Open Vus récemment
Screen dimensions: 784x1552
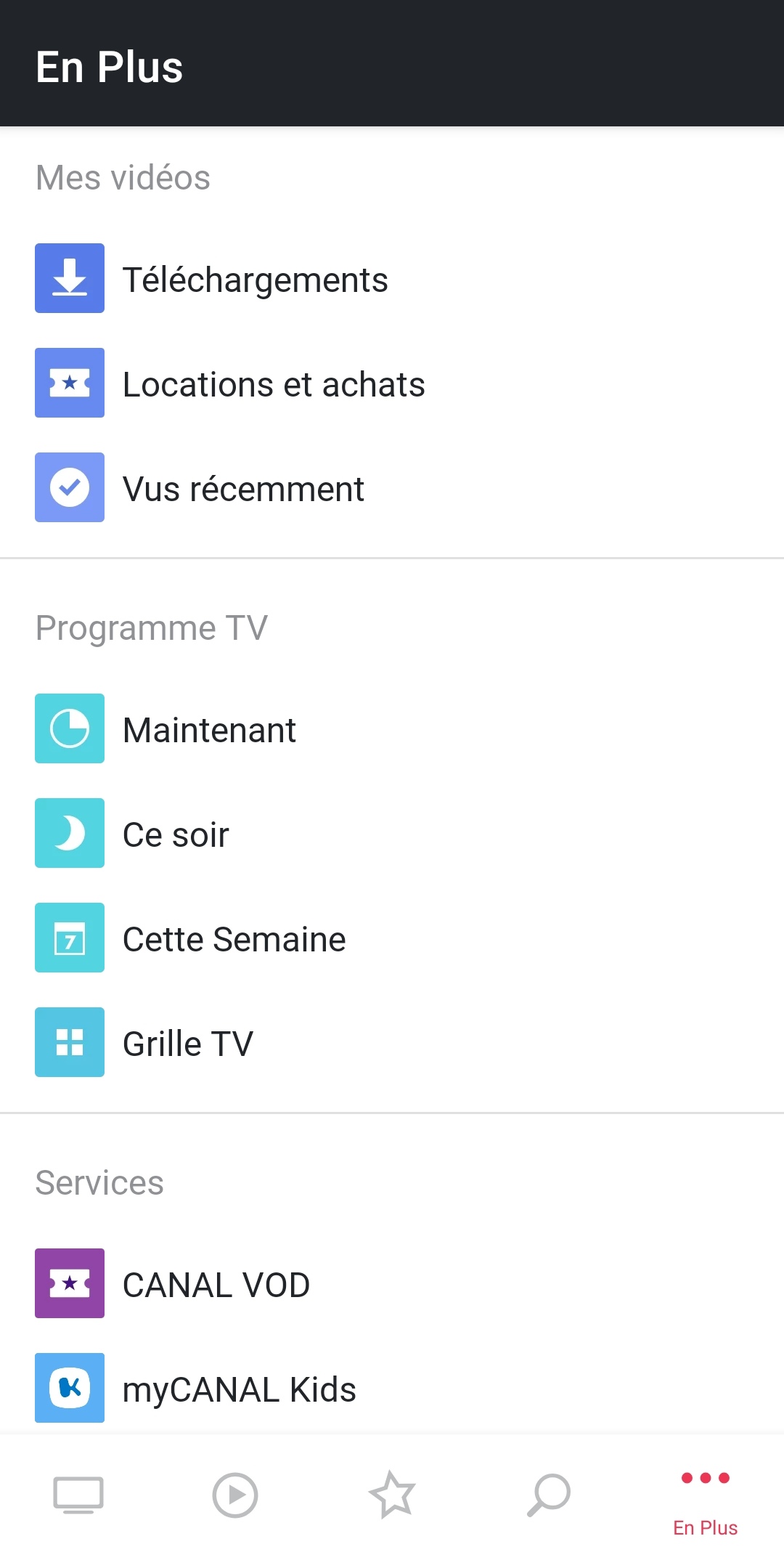point(242,488)
